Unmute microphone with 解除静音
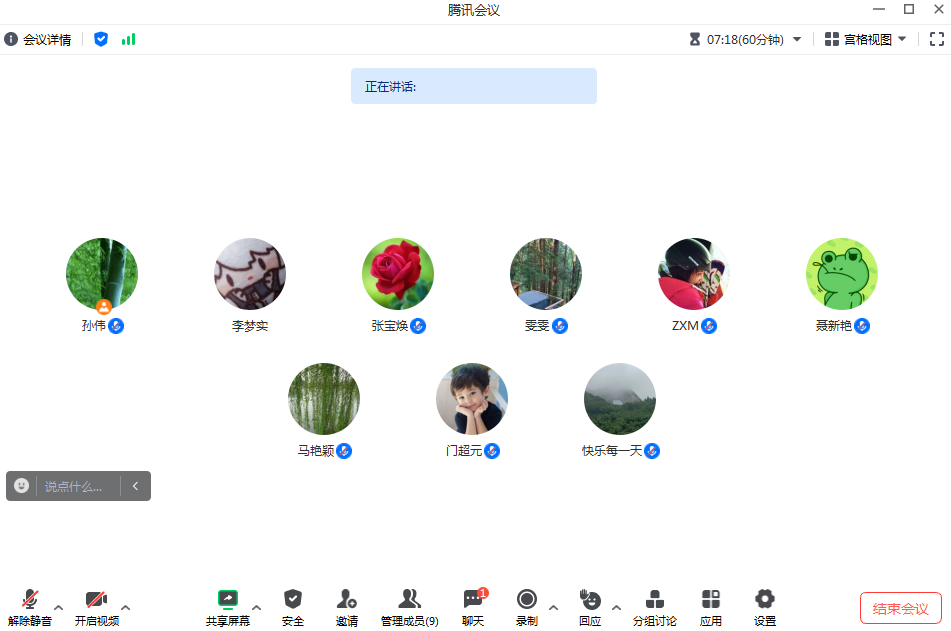This screenshot has height=631, width=951. coord(30,607)
